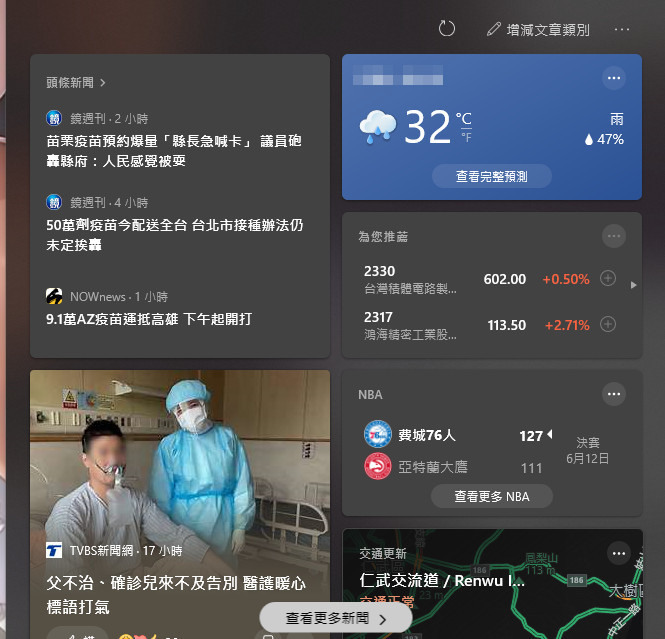Image resolution: width=665 pixels, height=639 pixels.
Task: Tap 查看更多新聞 to see more news
Action: point(335,618)
